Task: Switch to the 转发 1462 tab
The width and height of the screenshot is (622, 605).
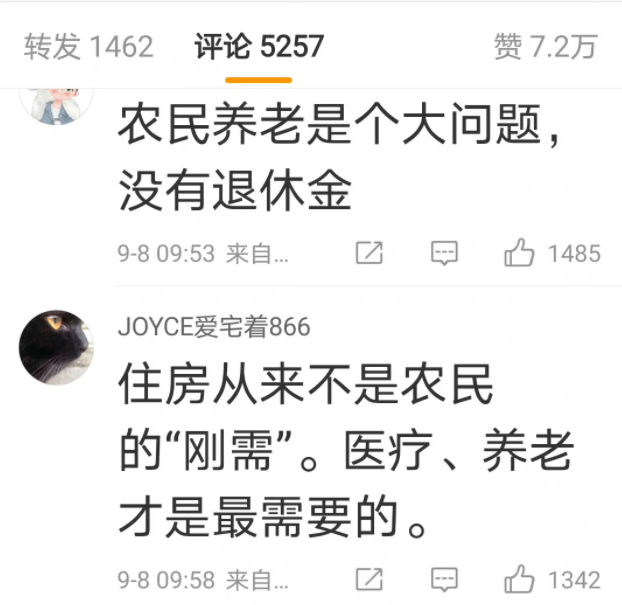Action: (x=88, y=47)
